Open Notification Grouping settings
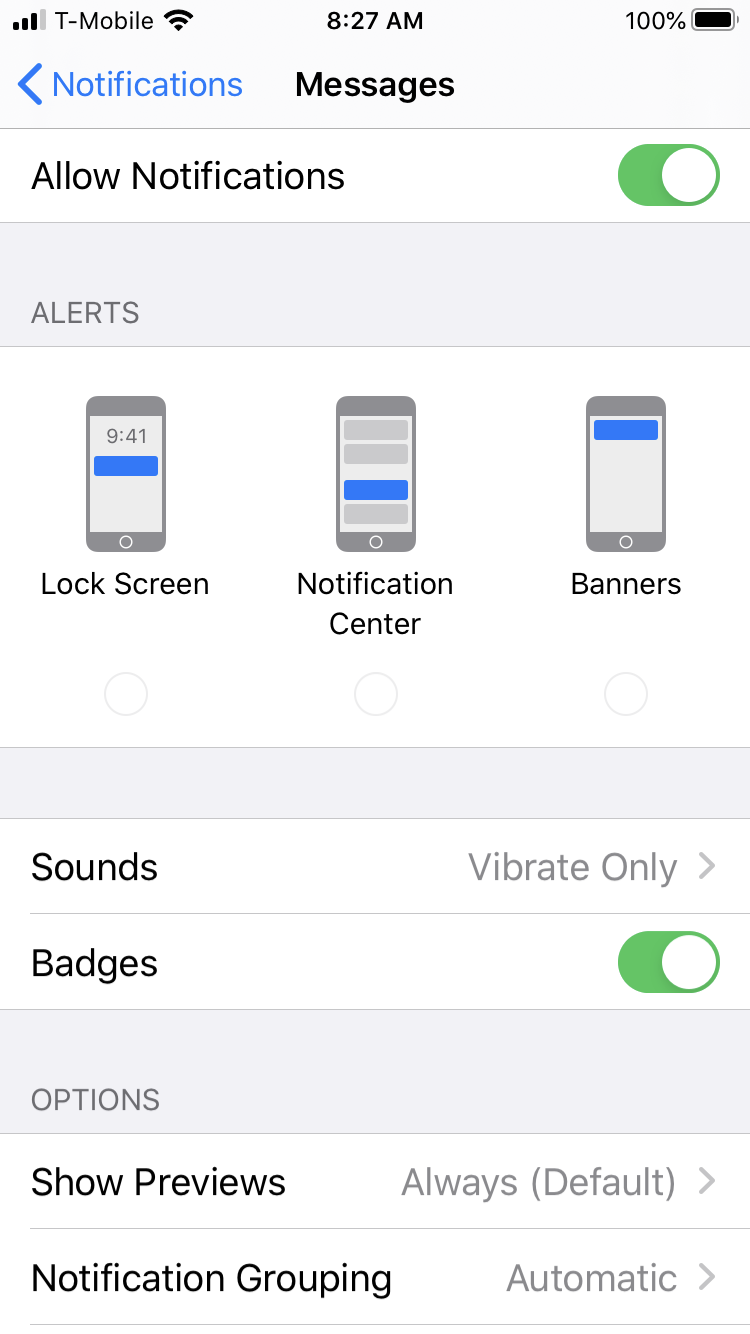The image size is (750, 1334). 375,1278
